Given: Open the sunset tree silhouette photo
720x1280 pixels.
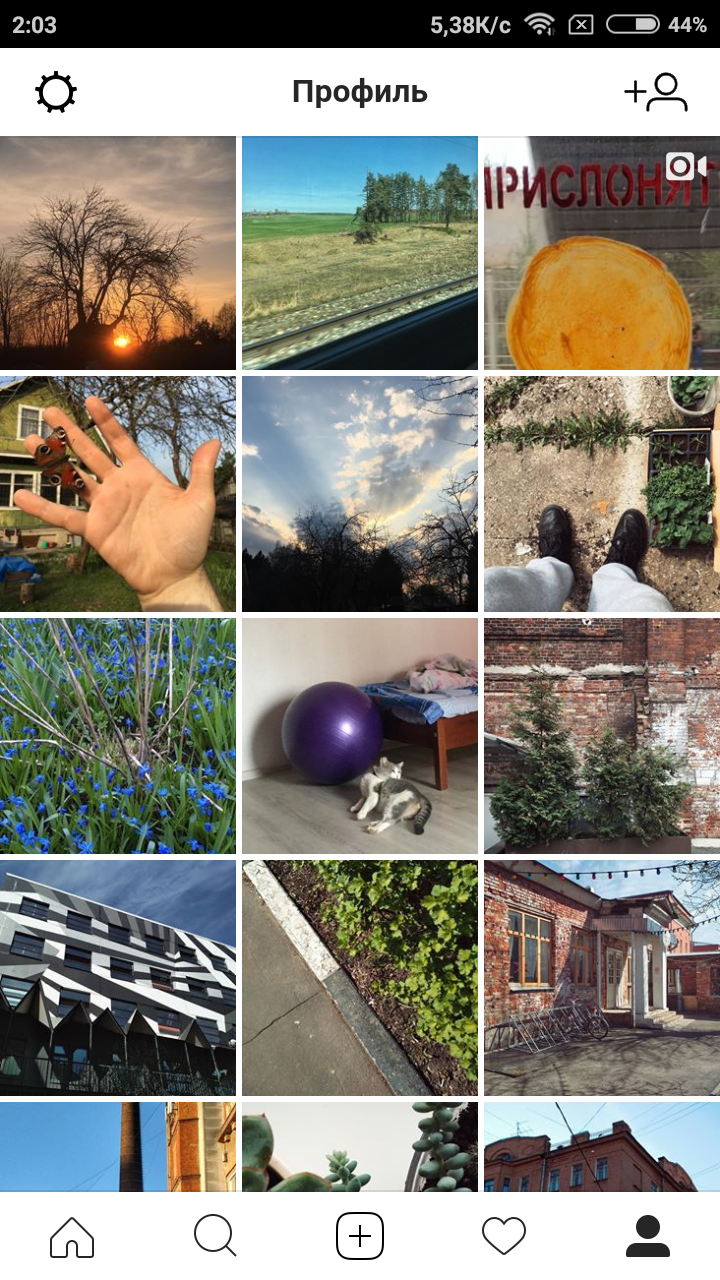Looking at the screenshot, I should [118, 253].
